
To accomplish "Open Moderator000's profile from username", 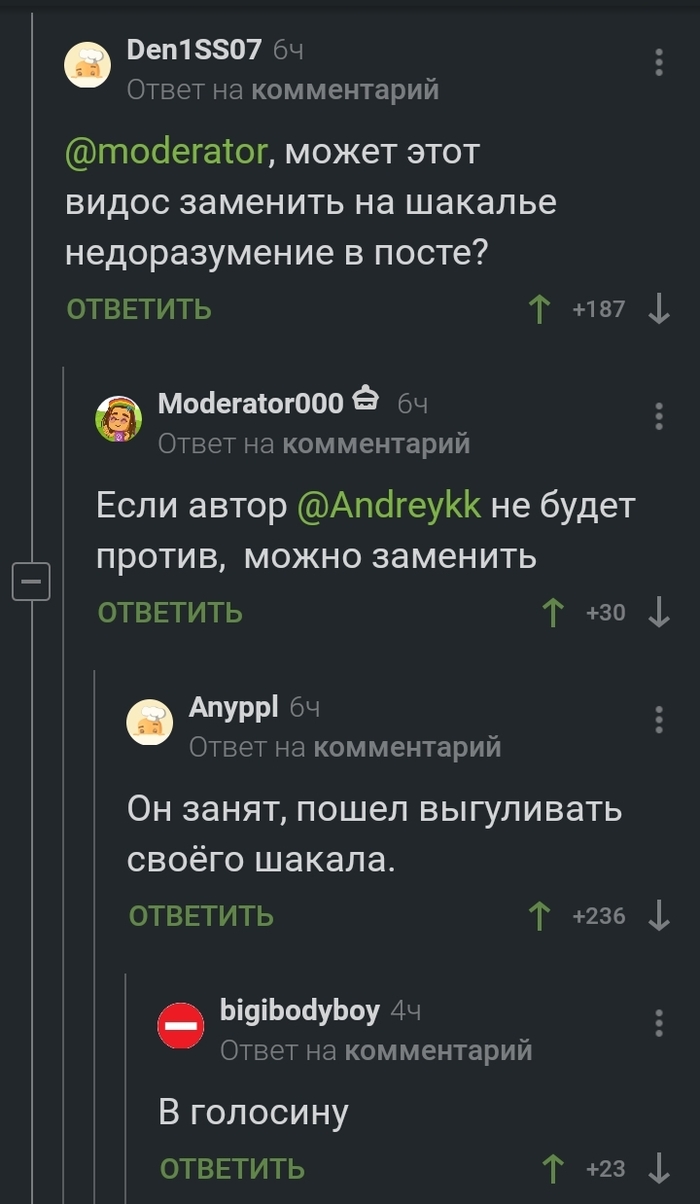I will 250,404.
